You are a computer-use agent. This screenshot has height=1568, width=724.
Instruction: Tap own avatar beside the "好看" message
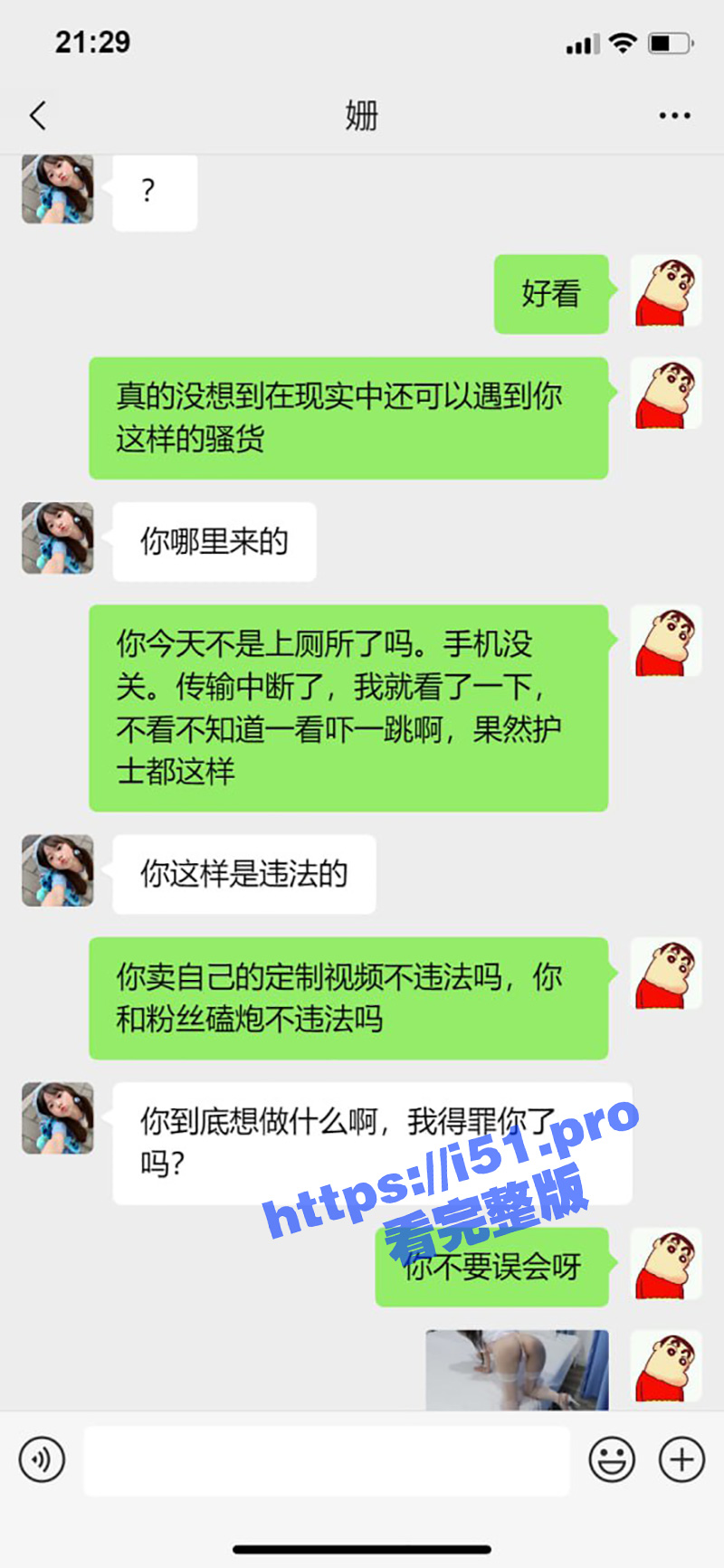point(666,291)
